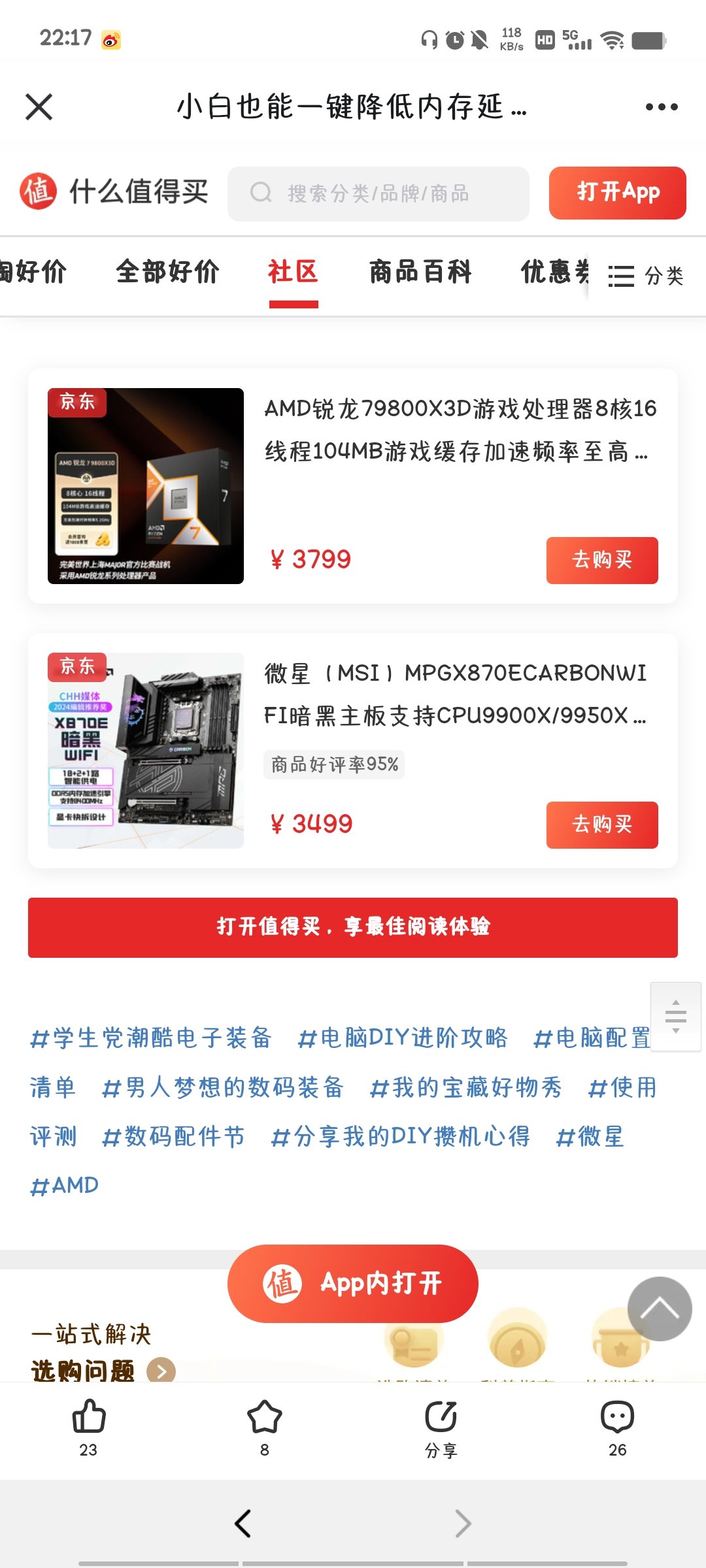The width and height of the screenshot is (706, 1568).
Task: Tap 去购买 for AMD锐龙 9800X3D
Action: (602, 560)
